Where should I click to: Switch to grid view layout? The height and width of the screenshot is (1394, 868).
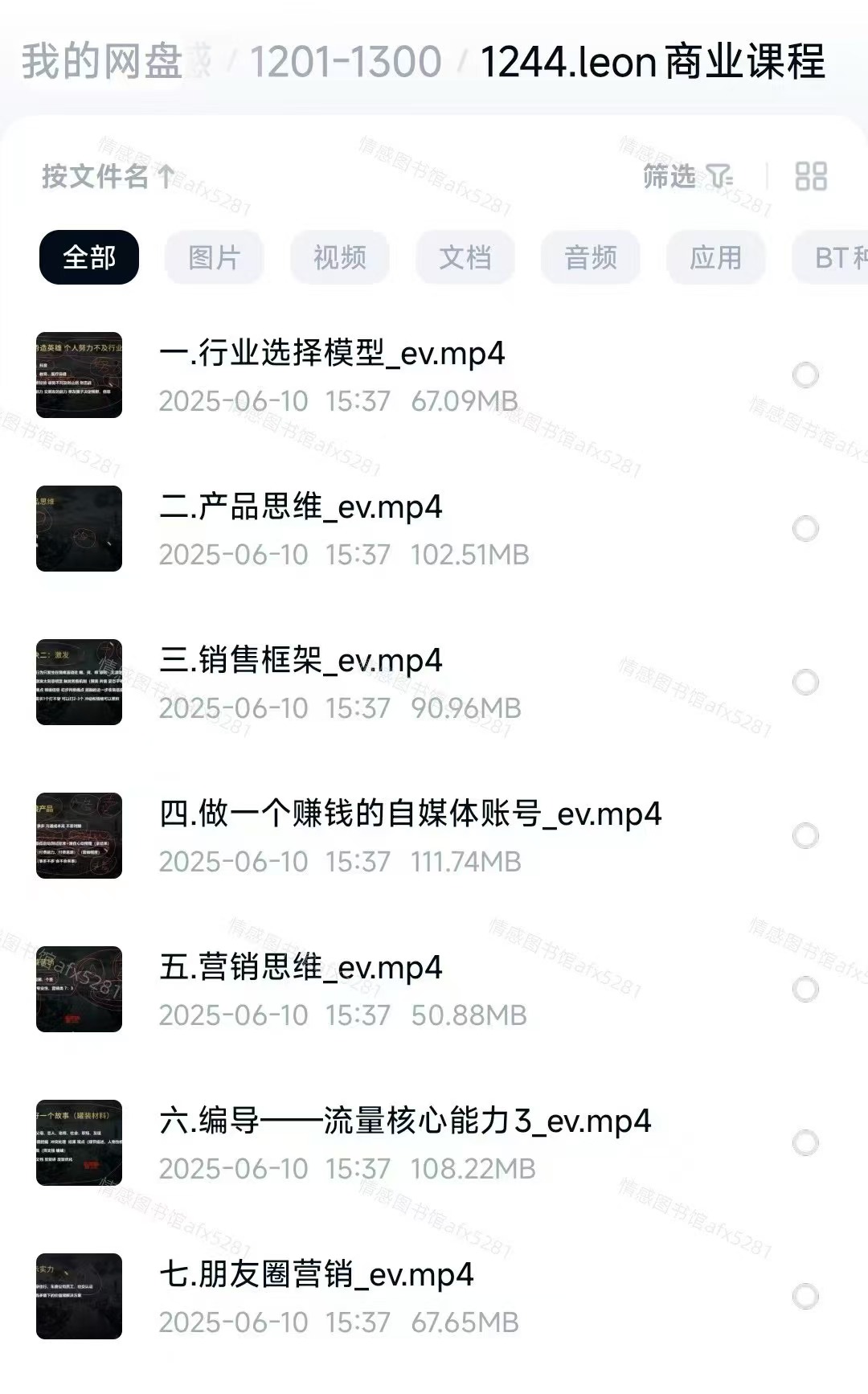point(810,176)
